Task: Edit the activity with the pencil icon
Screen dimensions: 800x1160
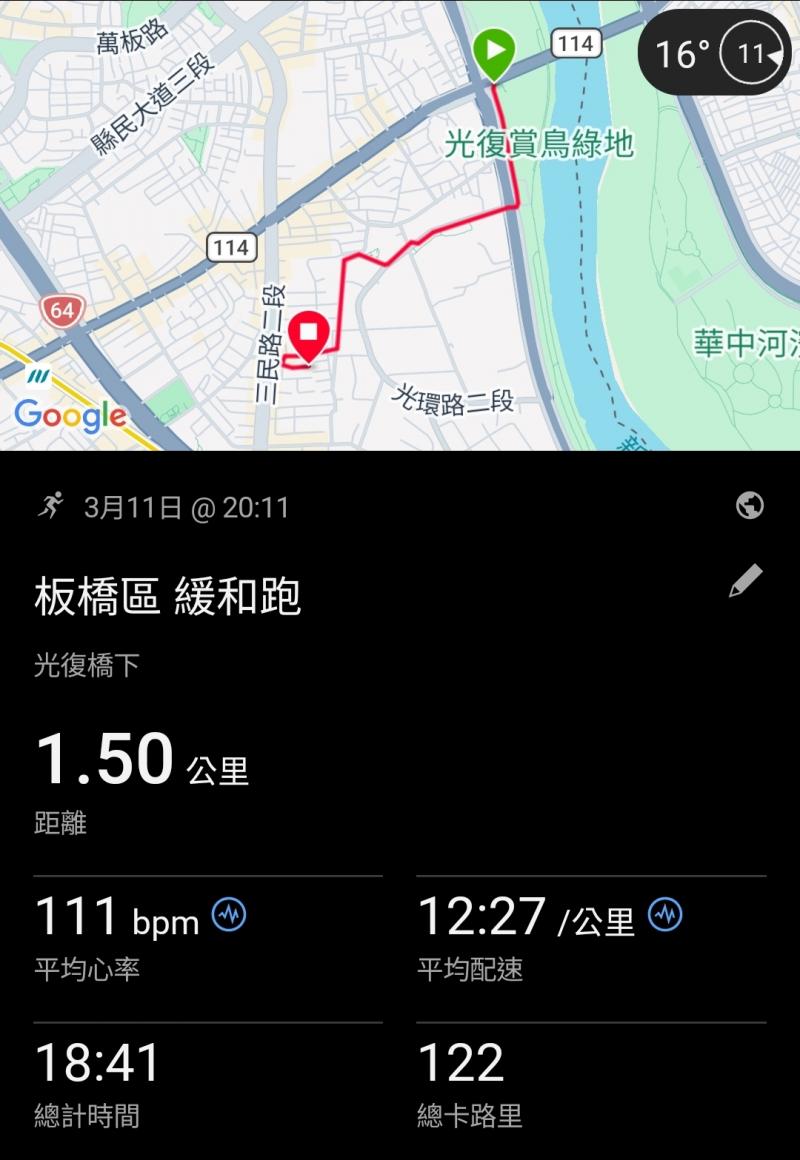Action: 745,582
